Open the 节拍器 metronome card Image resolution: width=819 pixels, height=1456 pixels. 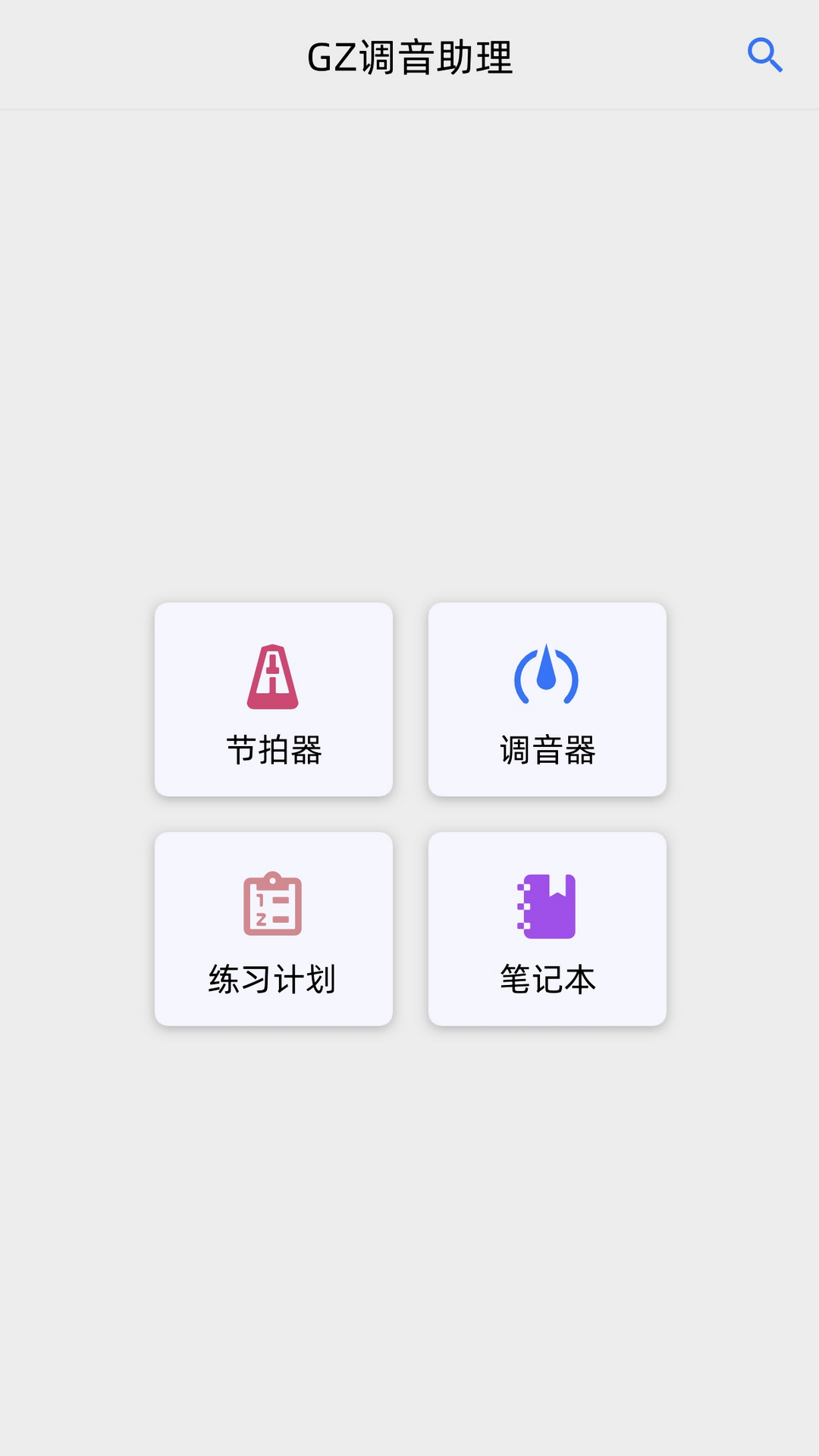click(x=273, y=698)
